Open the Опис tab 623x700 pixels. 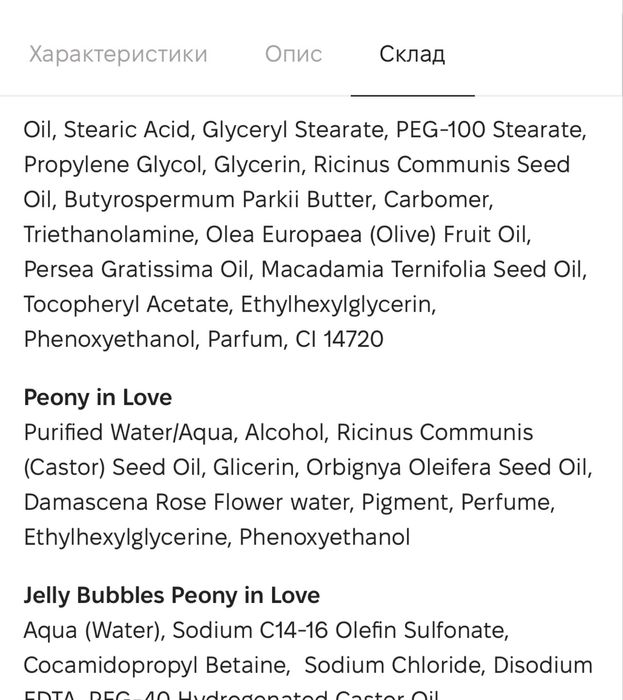(293, 54)
